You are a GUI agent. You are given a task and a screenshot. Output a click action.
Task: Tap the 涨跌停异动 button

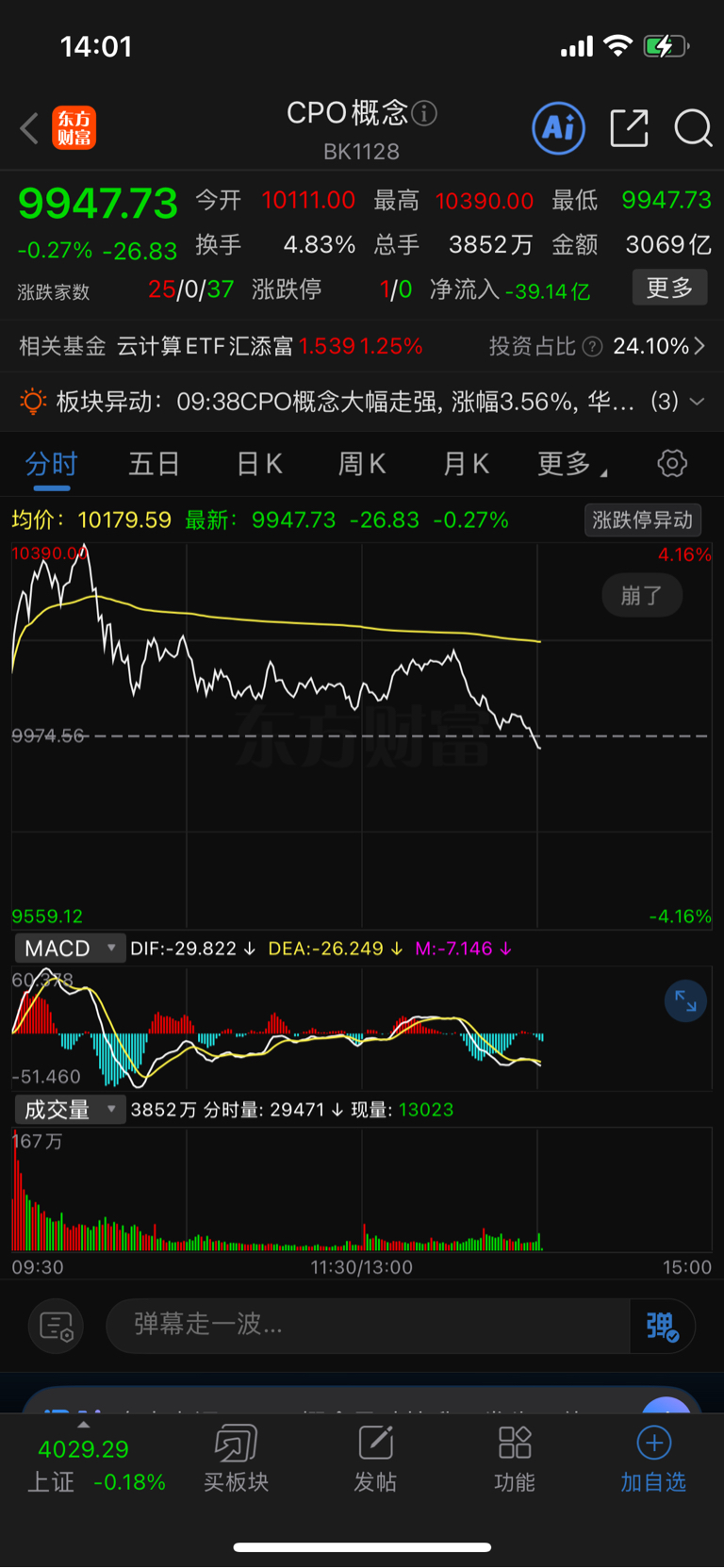click(x=643, y=520)
